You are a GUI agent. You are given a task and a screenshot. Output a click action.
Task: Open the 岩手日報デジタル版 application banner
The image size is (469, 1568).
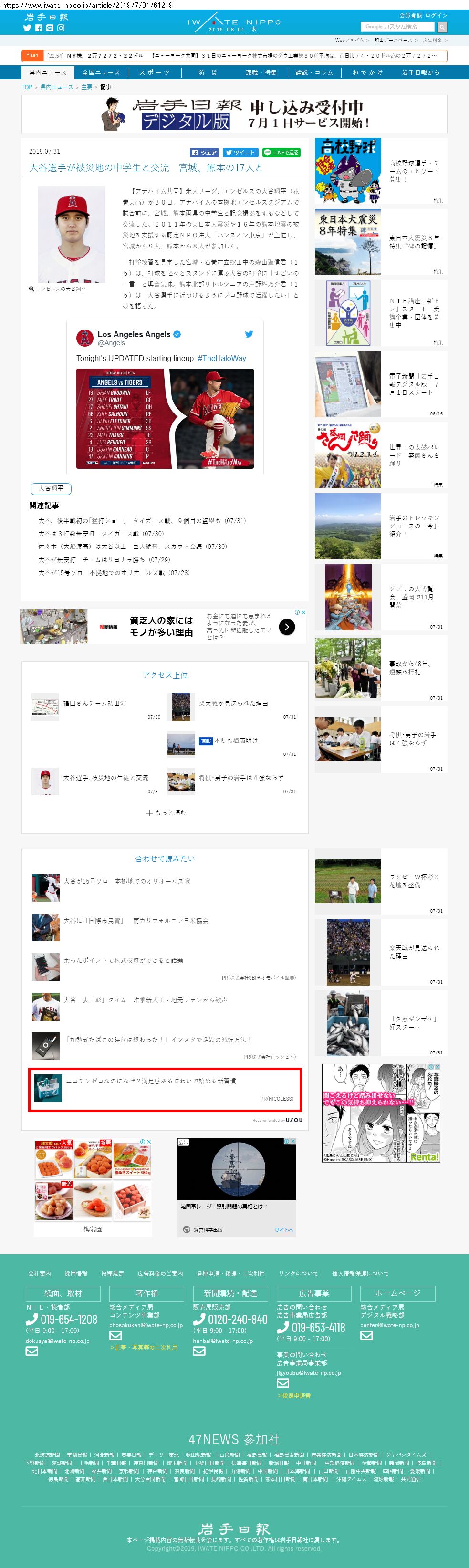pyautogui.click(x=235, y=114)
